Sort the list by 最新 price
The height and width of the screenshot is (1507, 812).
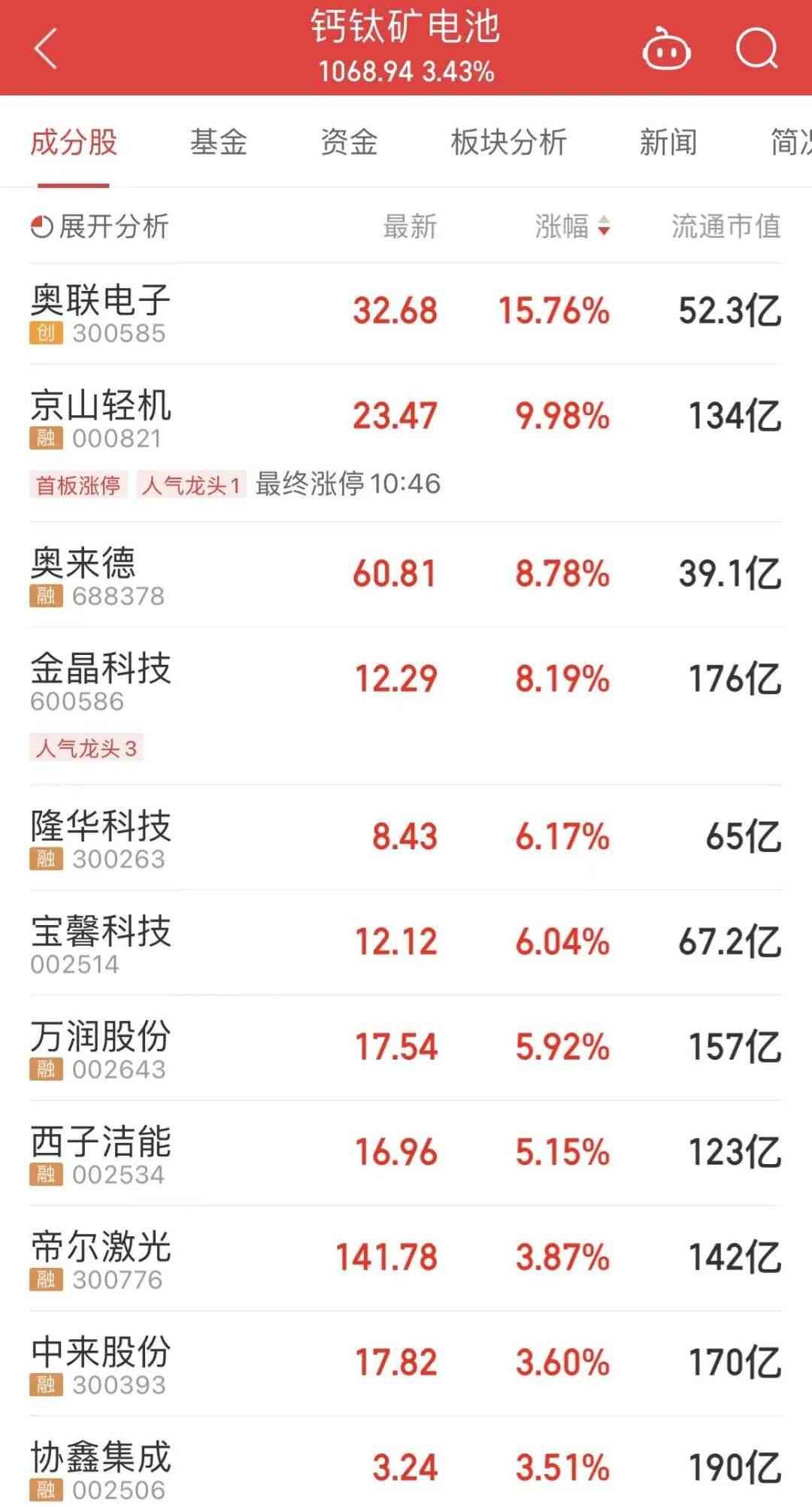click(410, 226)
